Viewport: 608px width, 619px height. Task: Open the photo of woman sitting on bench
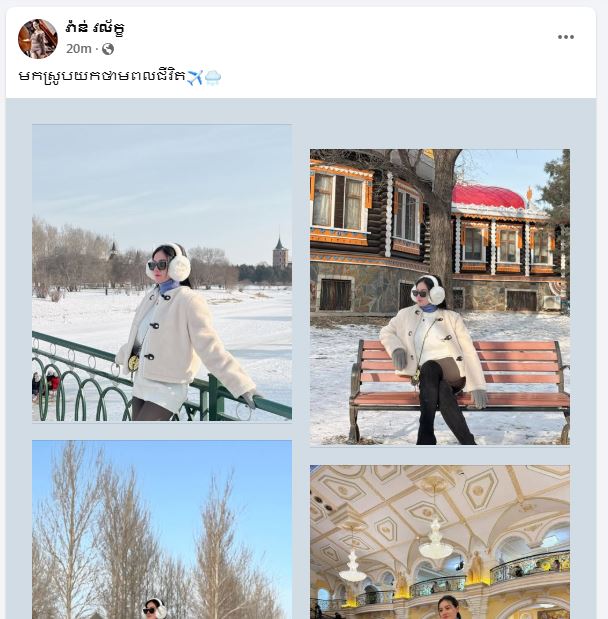click(439, 297)
